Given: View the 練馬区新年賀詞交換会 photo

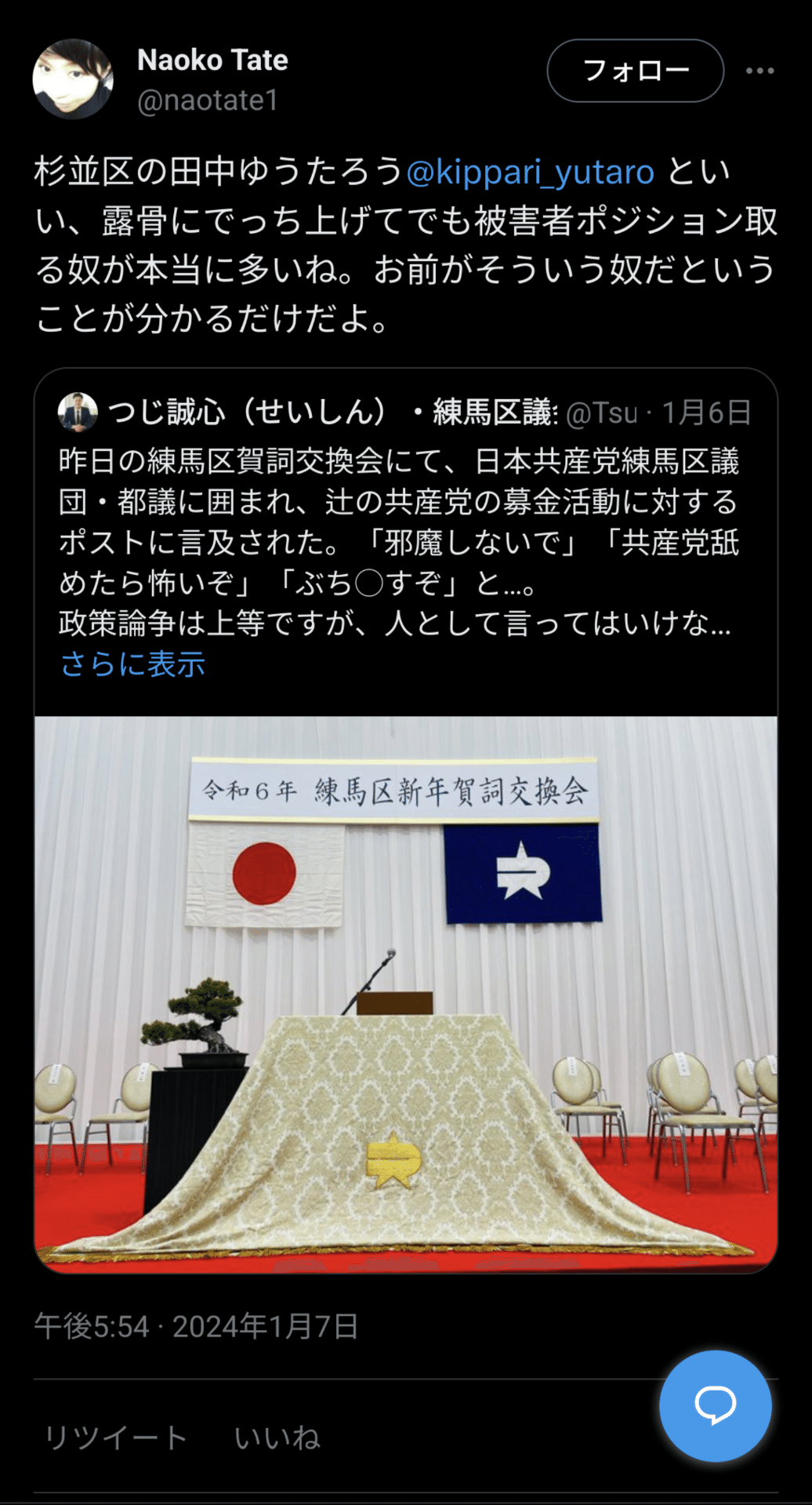Looking at the screenshot, I should click(x=405, y=994).
